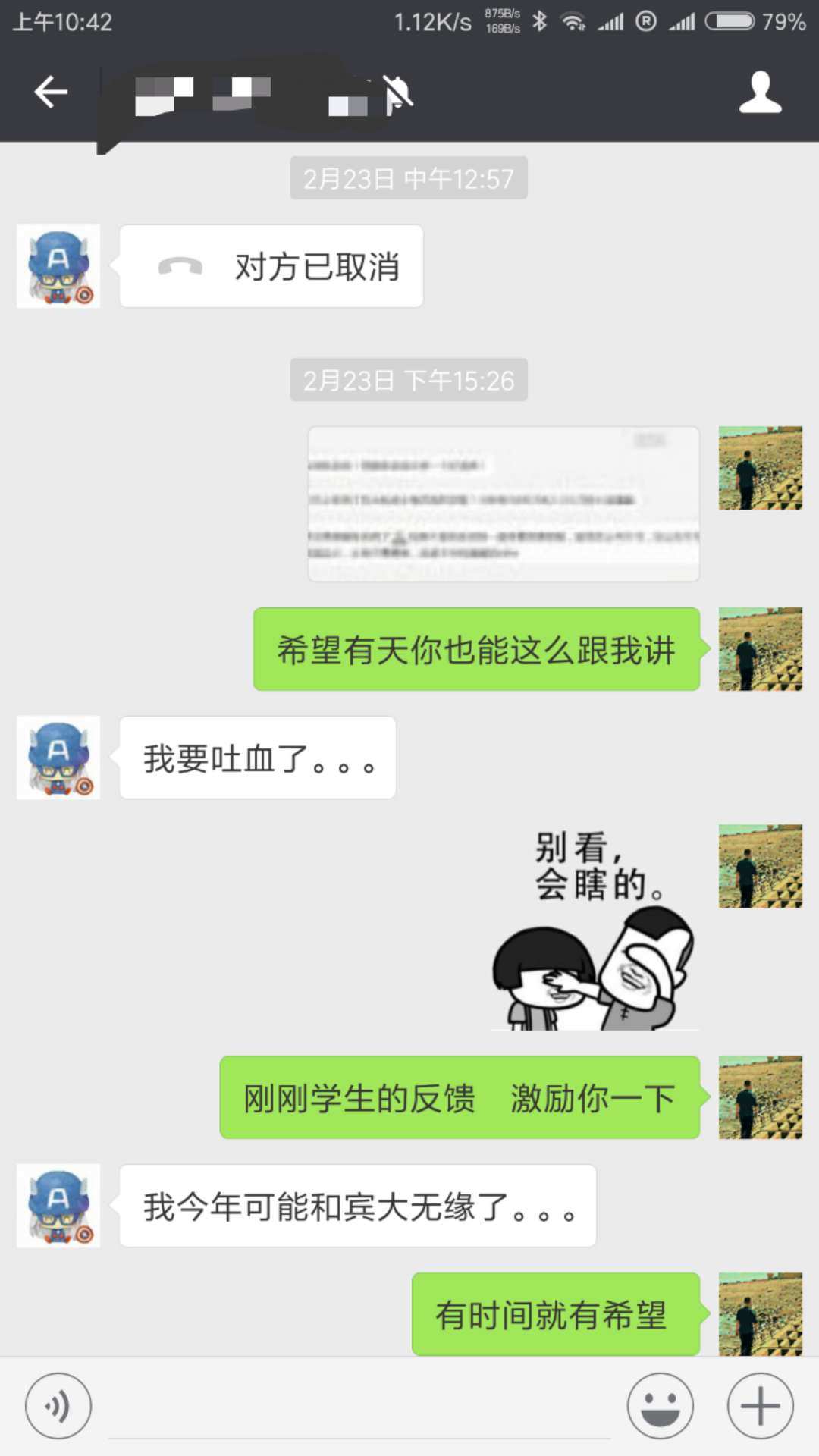Image resolution: width=819 pixels, height=1456 pixels.
Task: Open my avatar beside 有时间就有希望
Action: (760, 1314)
